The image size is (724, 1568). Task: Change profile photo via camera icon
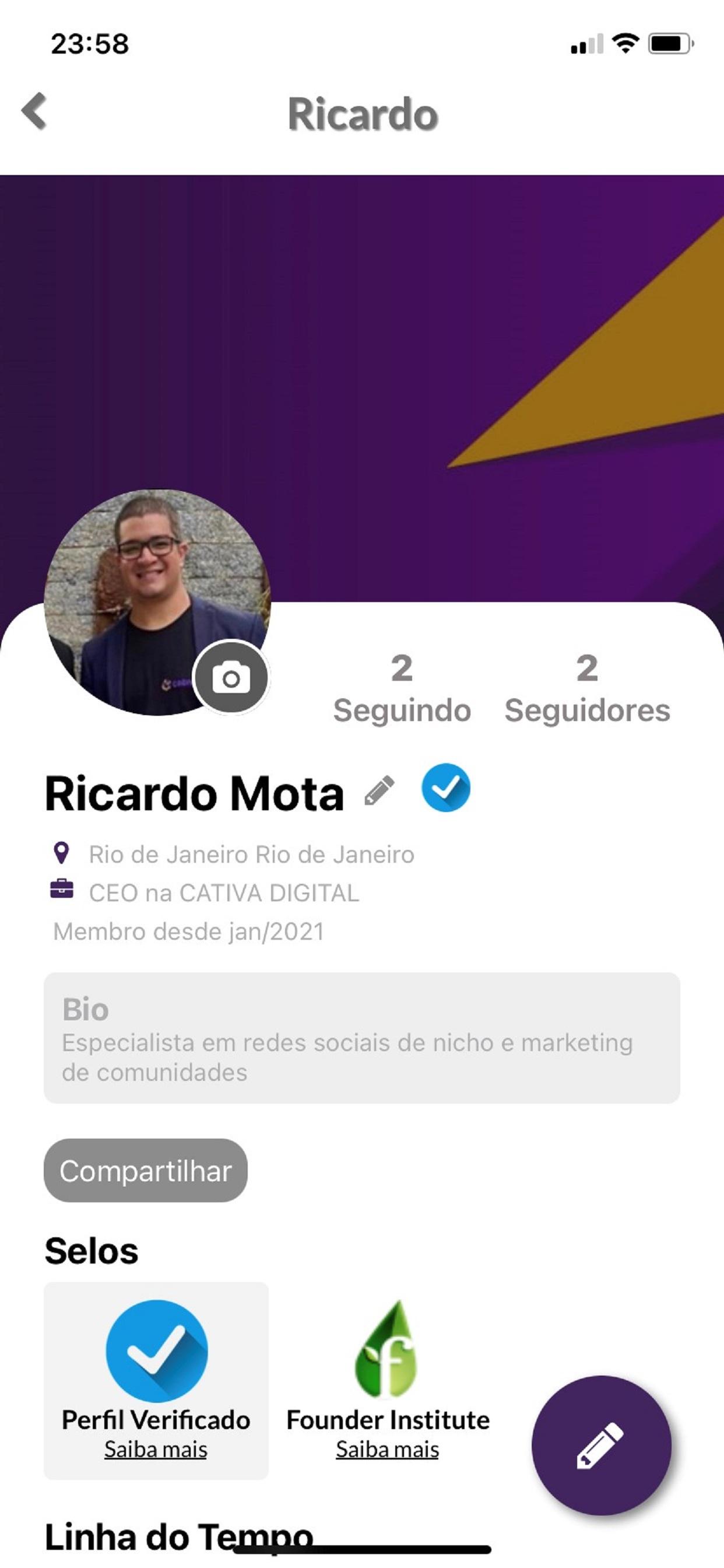click(231, 677)
